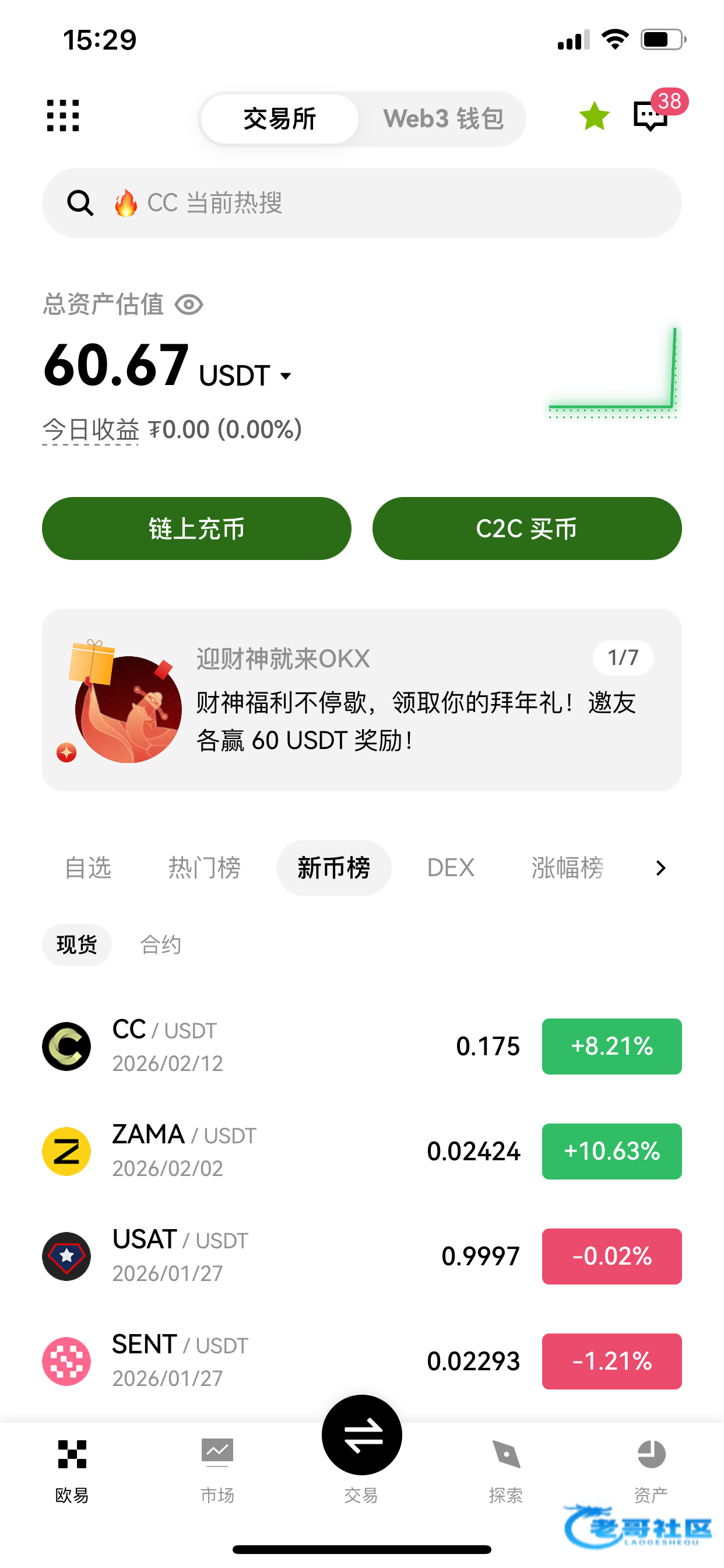Tap C2C 买币 button
Screen dimensions: 724x1568
click(x=527, y=528)
